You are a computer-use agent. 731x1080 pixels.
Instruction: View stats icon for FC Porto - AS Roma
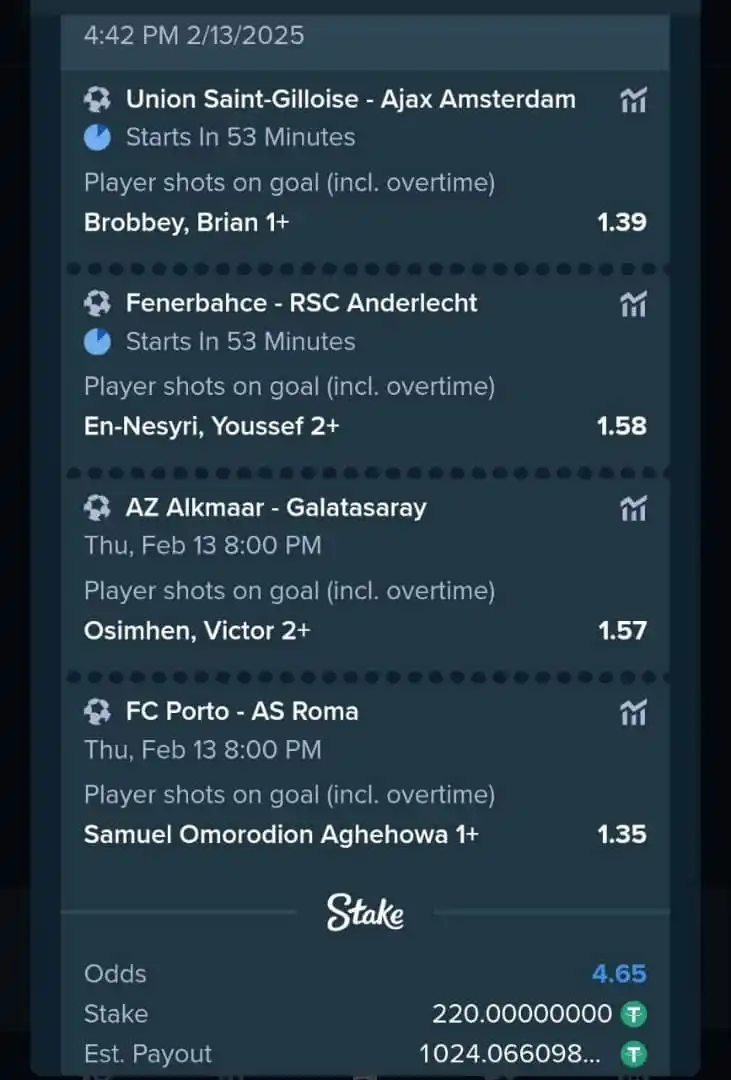(633, 712)
